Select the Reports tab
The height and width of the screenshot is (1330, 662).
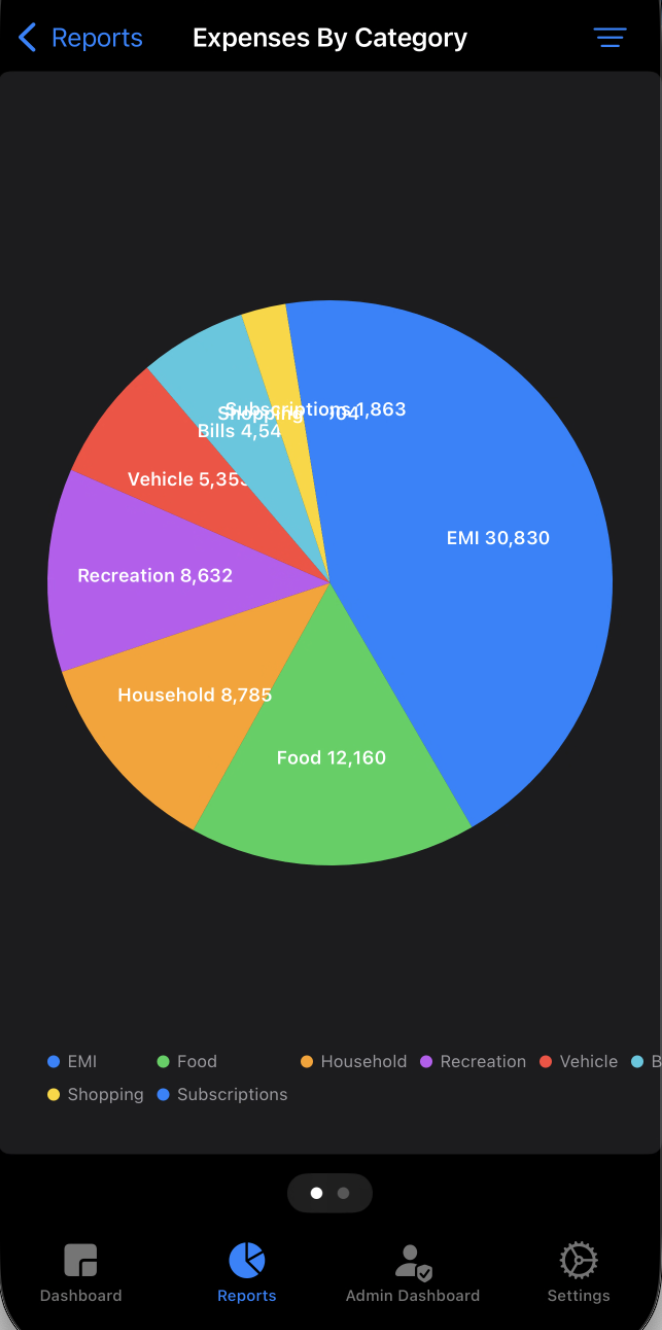click(x=247, y=1273)
